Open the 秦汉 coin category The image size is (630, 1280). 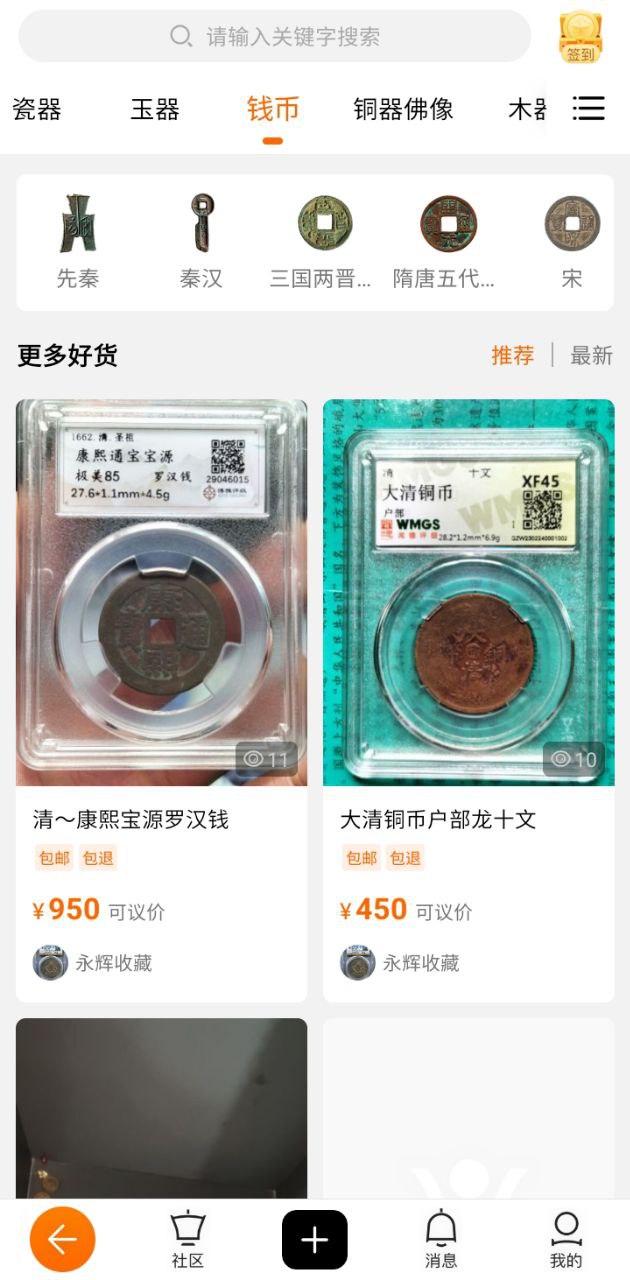click(x=201, y=241)
